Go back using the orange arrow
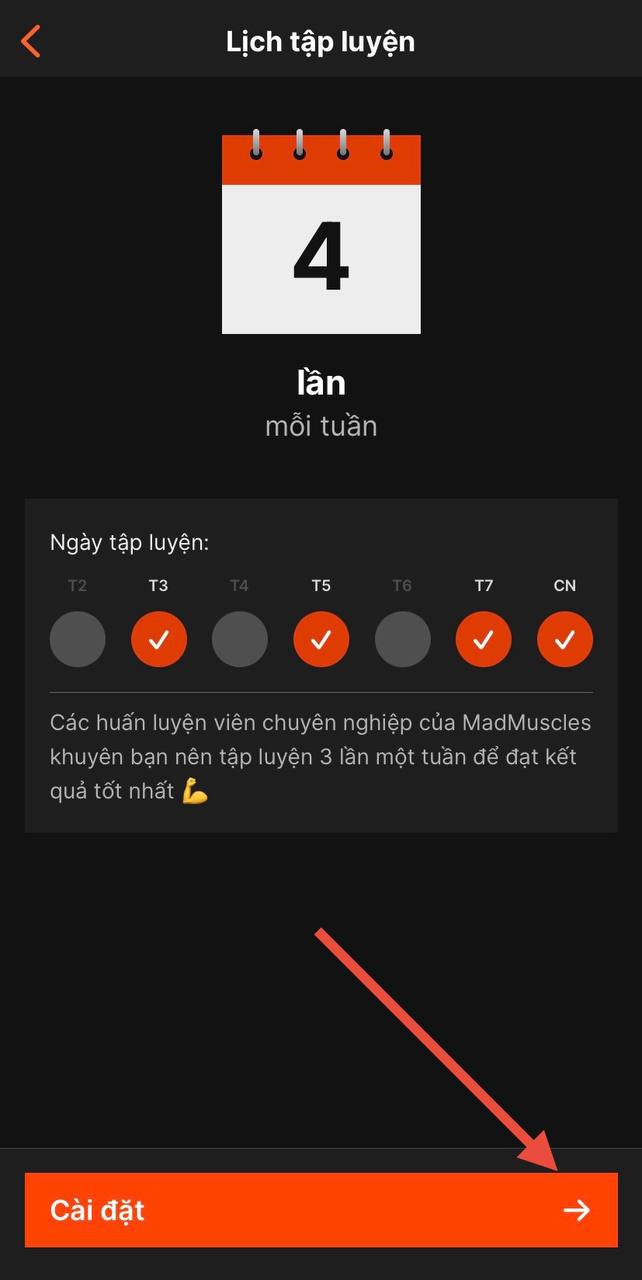This screenshot has width=642, height=1280. [31, 42]
